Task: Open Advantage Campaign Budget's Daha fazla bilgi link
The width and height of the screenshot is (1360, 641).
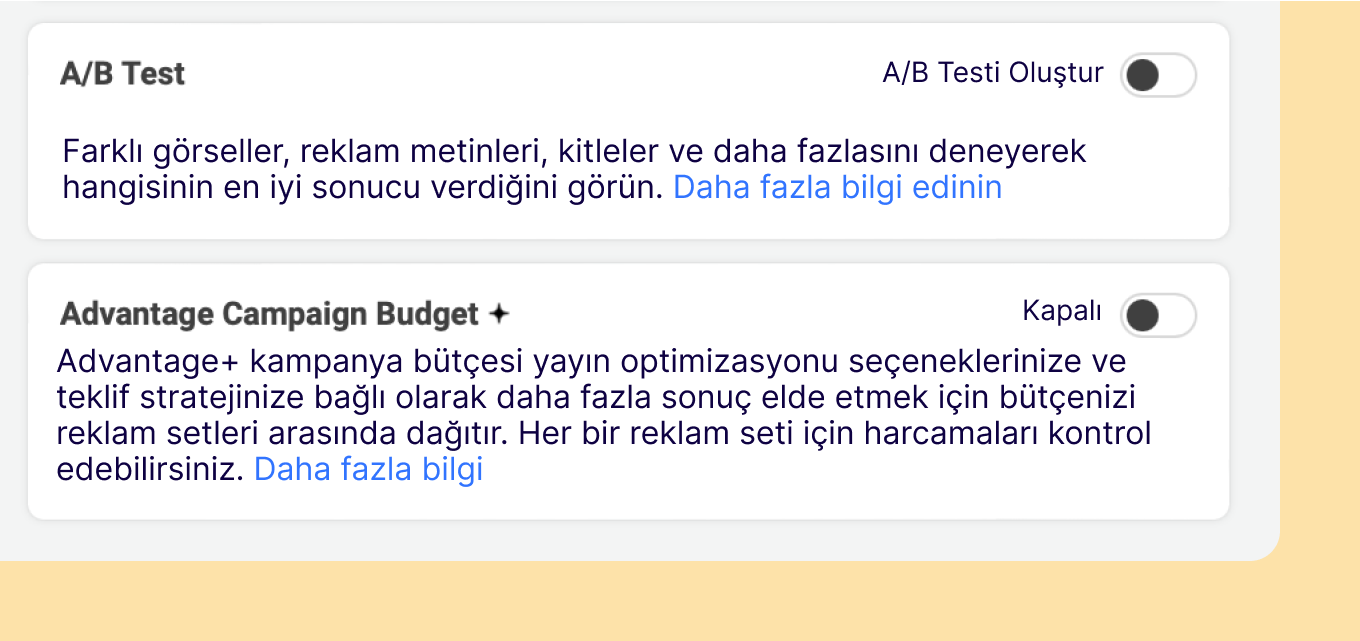Action: coord(368,469)
